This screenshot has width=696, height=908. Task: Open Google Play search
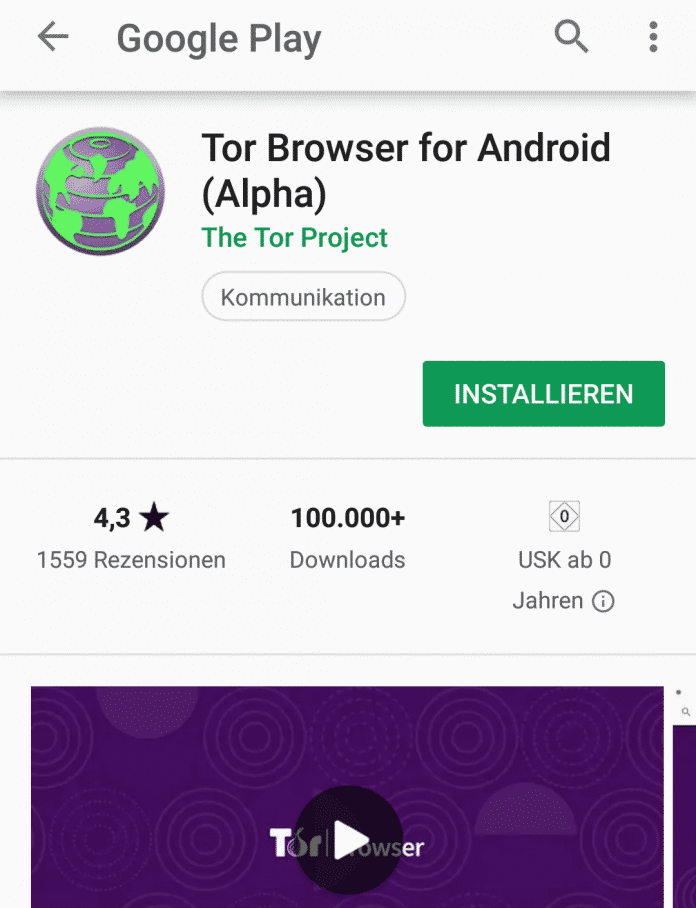pyautogui.click(x=571, y=38)
